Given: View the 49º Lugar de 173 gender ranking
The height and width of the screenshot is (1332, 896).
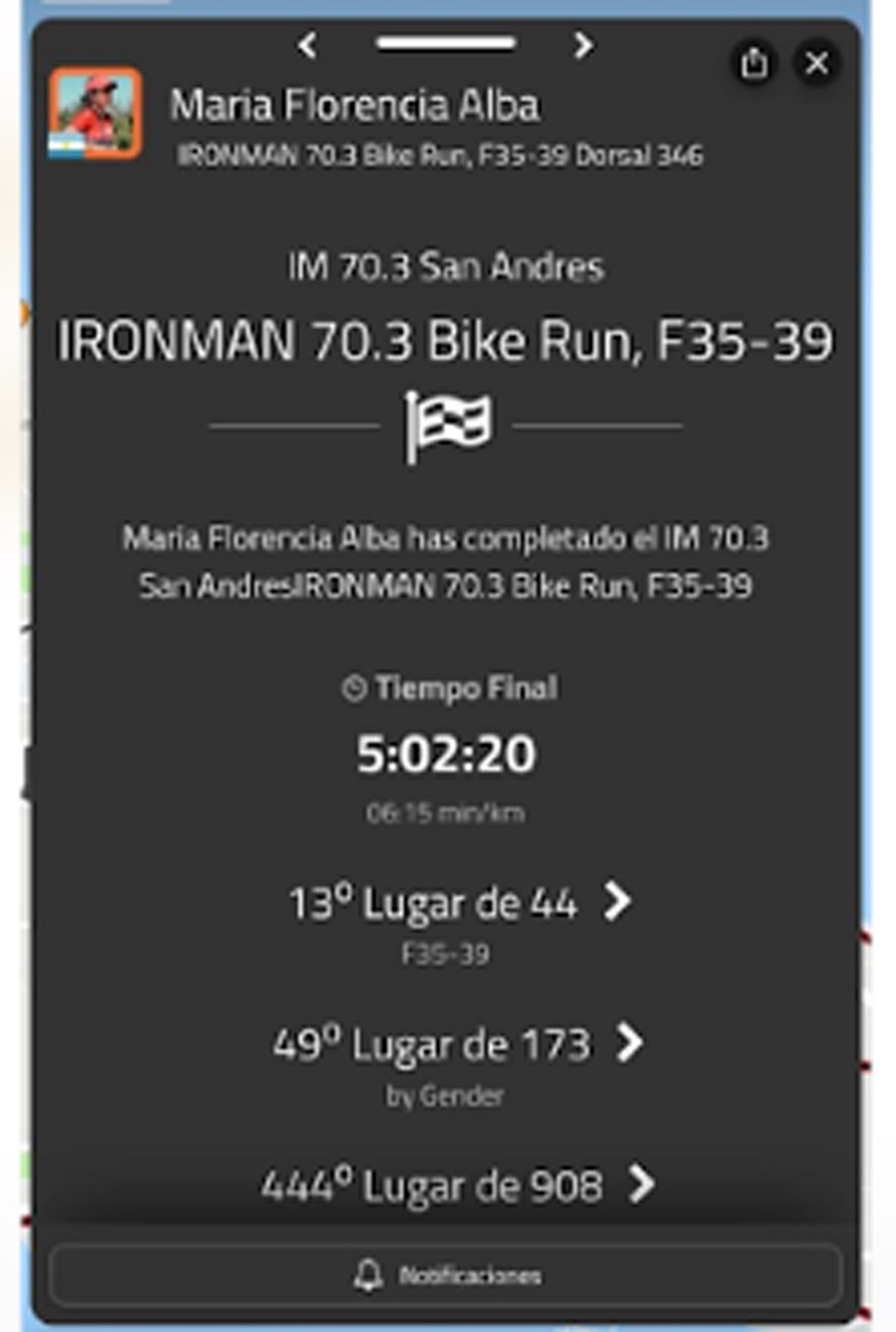Looking at the screenshot, I should point(458,1045).
